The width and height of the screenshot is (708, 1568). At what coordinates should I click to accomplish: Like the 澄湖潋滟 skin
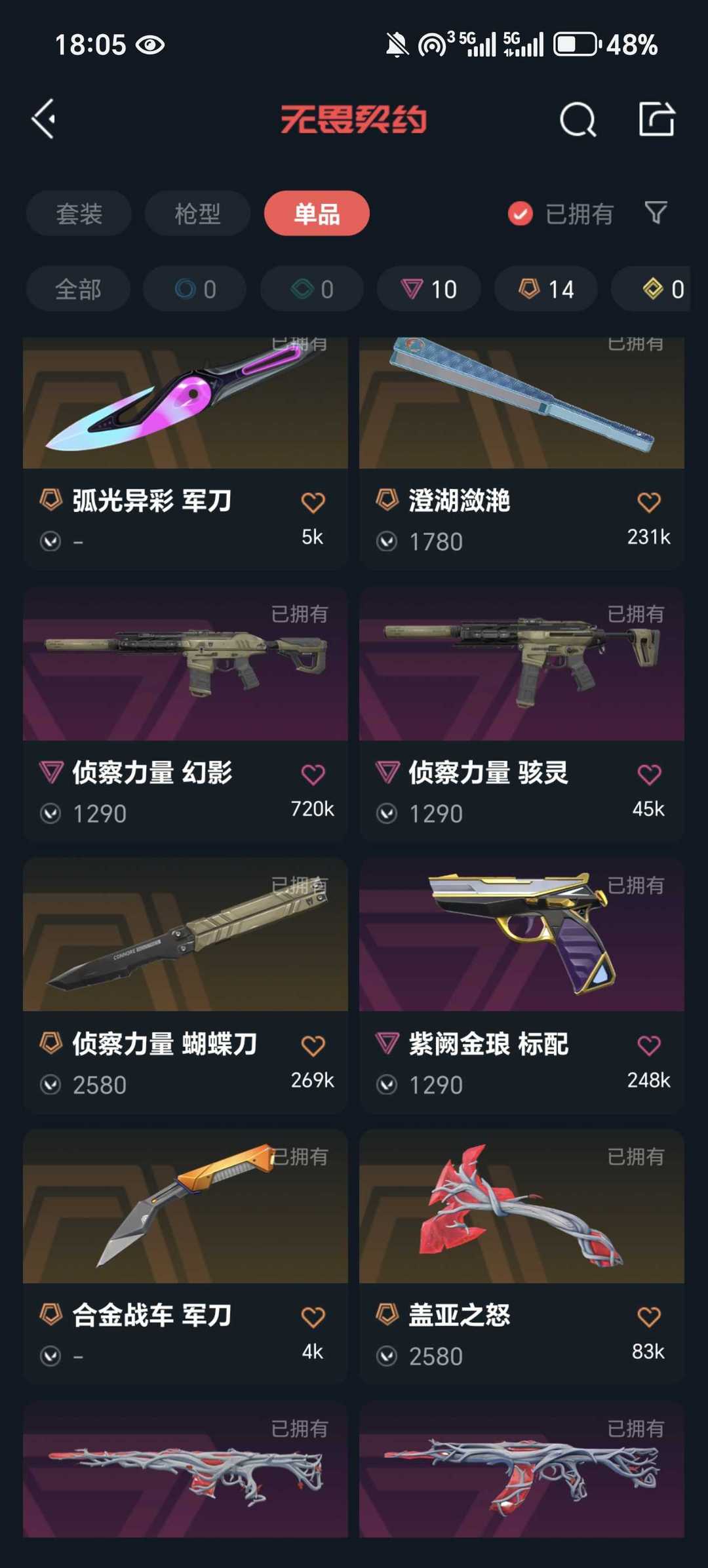pyautogui.click(x=648, y=503)
